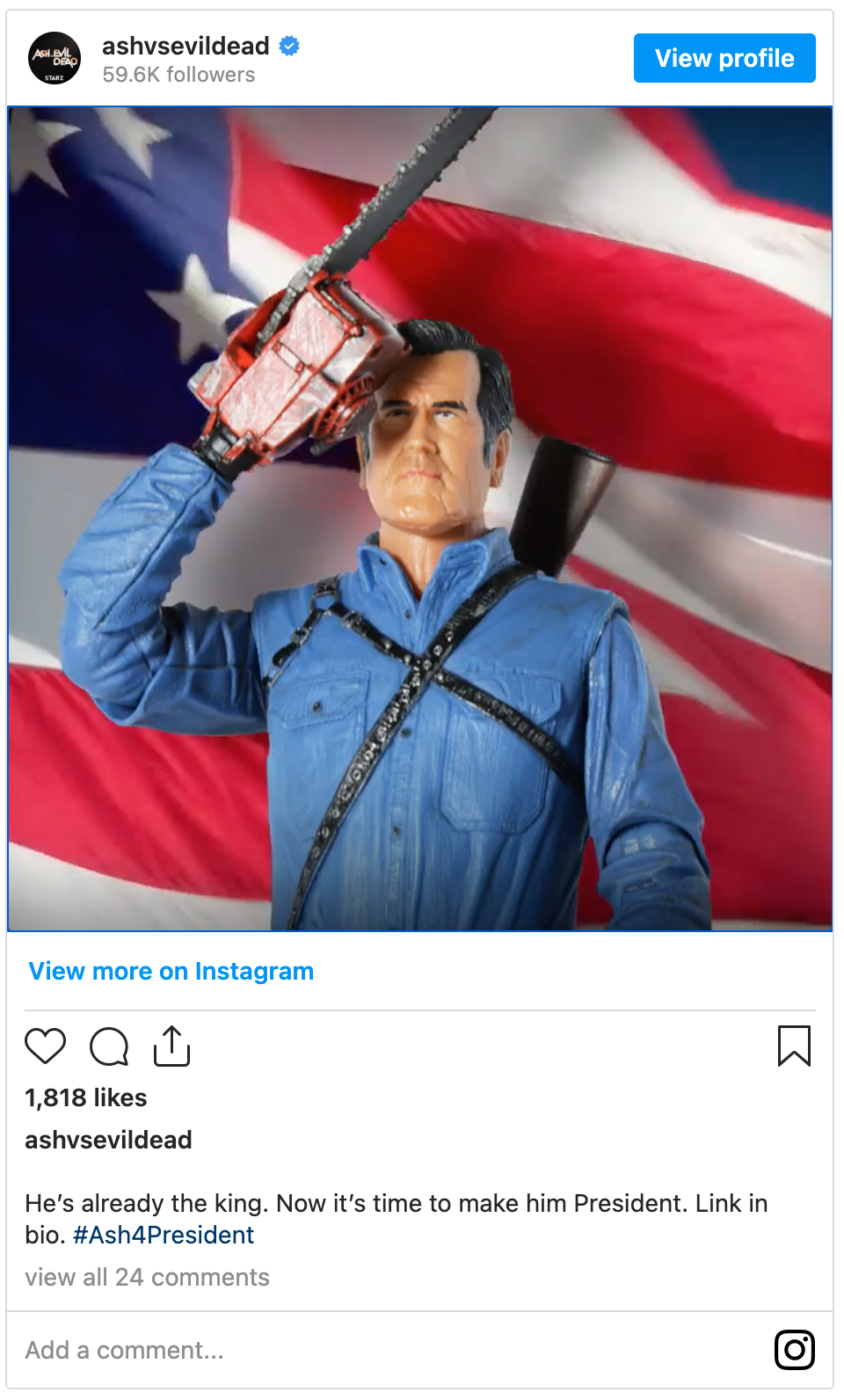
Task: Like the post with the heart icon
Action: (x=46, y=1046)
